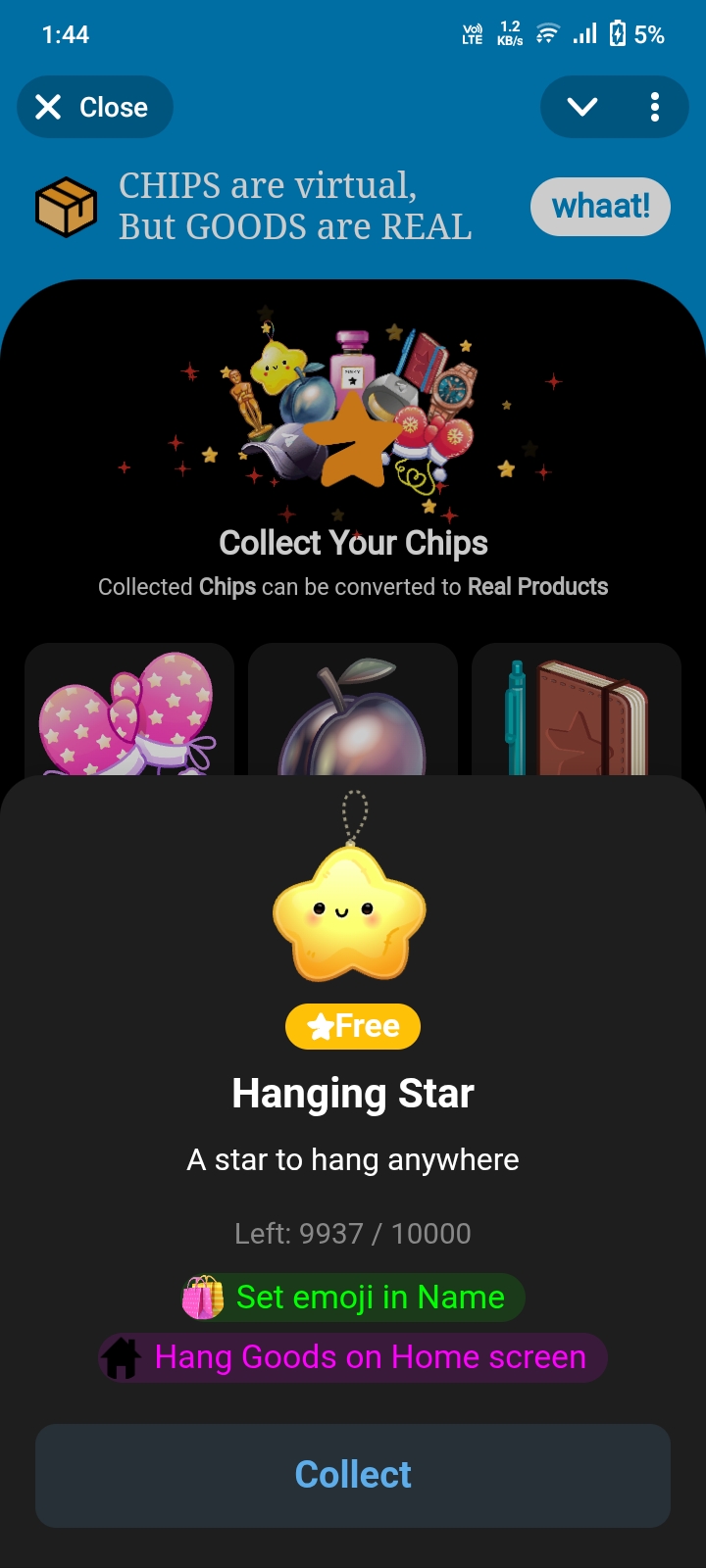Click the star icon inside the Free badge
Viewport: 706px width, 1568px height.
[321, 1026]
